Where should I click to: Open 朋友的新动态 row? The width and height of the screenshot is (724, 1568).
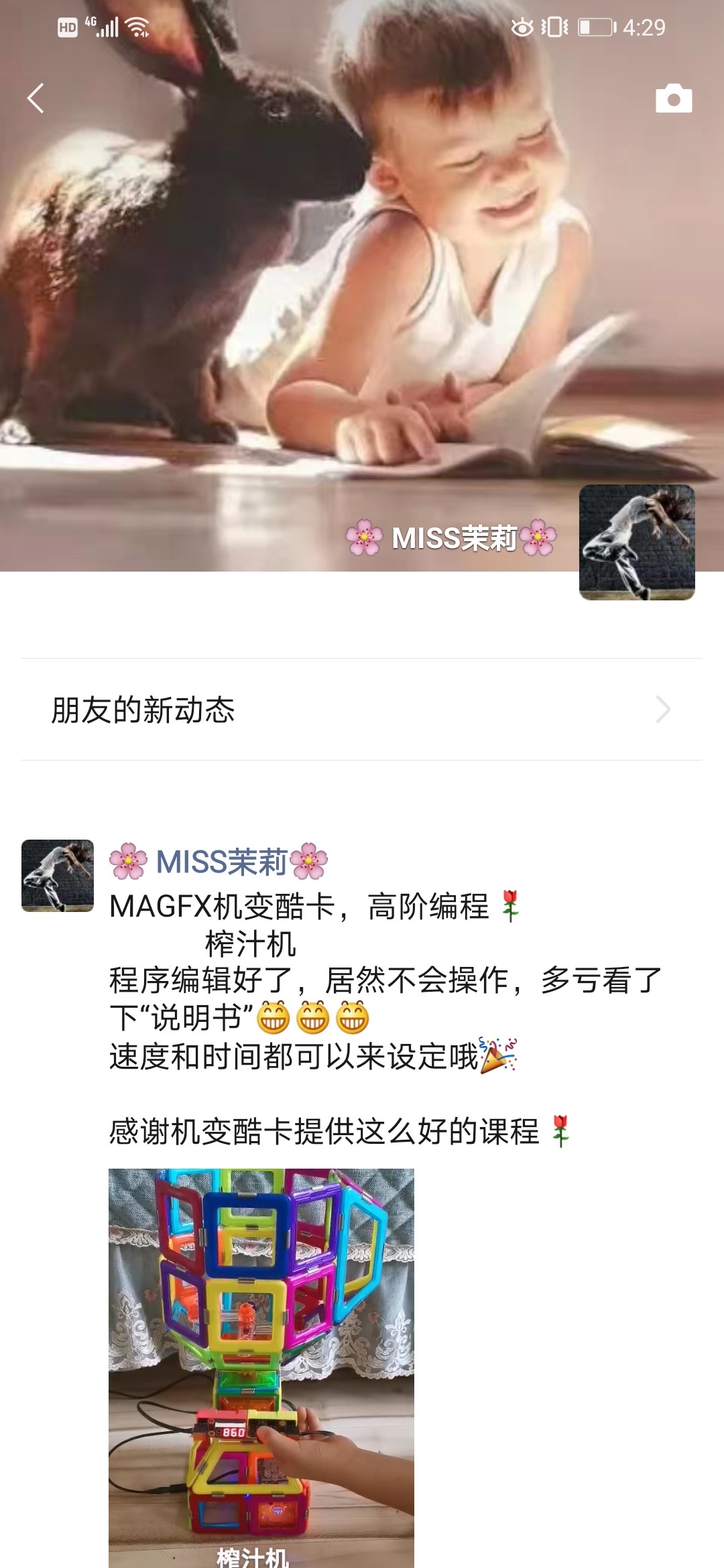(362, 710)
